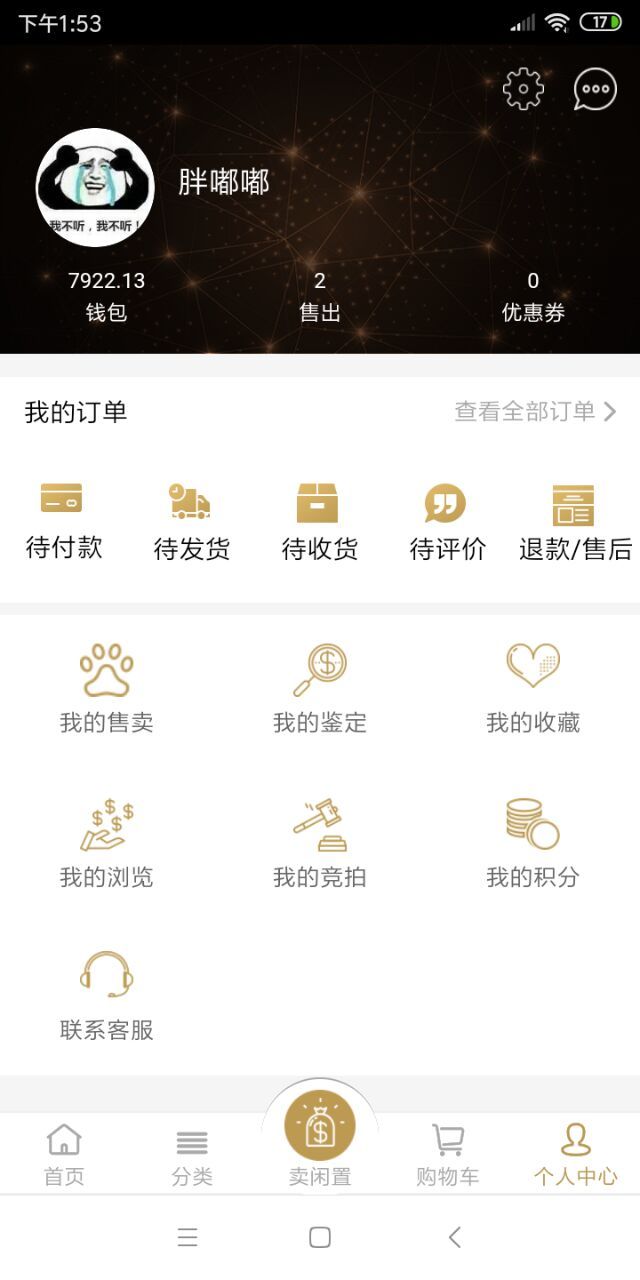Open 我的竞拍 my auctions
This screenshot has height=1280, width=640.
pyautogui.click(x=320, y=843)
